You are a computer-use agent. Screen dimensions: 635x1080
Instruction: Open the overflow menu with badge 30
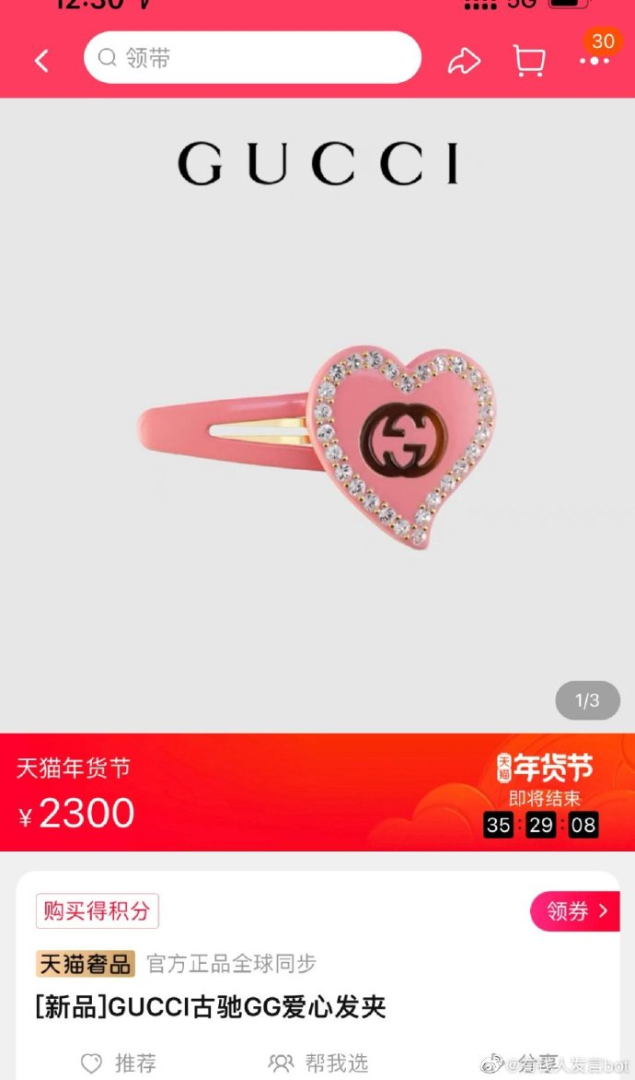pyautogui.click(x=595, y=60)
